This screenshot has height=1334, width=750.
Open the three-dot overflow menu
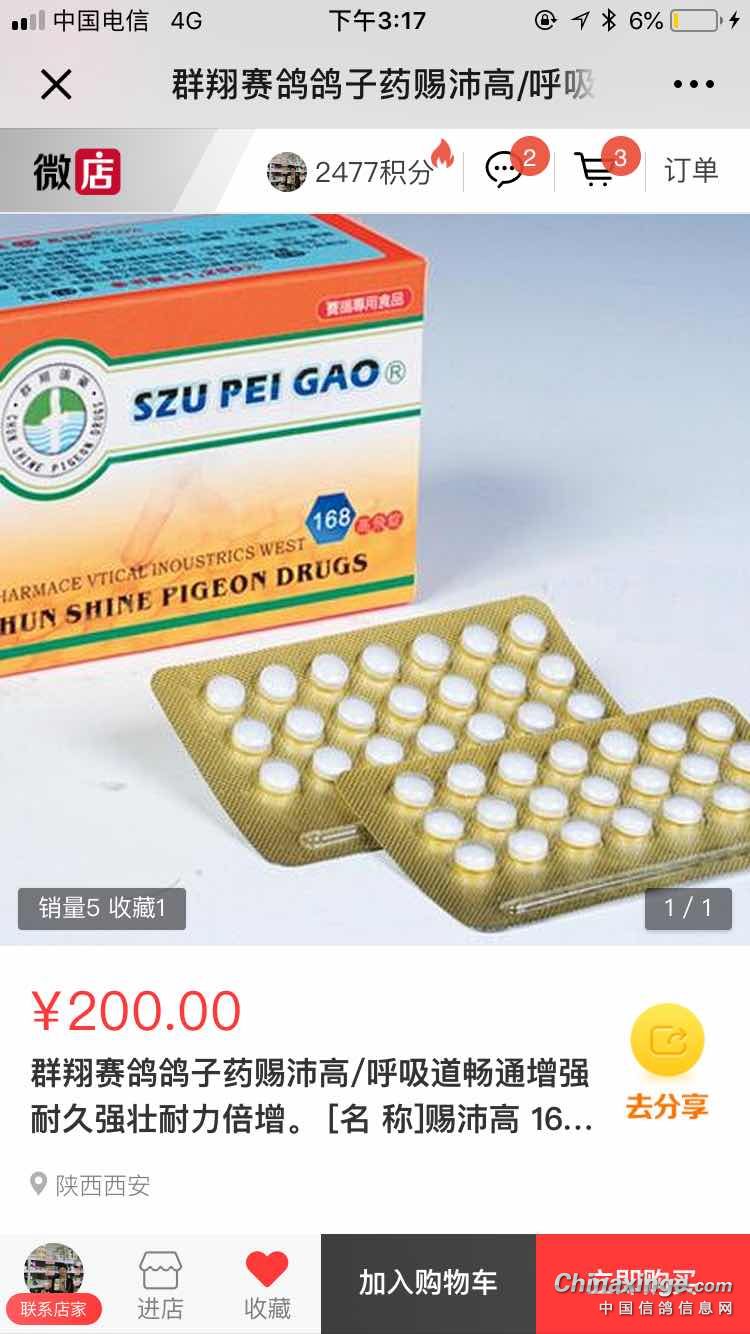[x=693, y=85]
